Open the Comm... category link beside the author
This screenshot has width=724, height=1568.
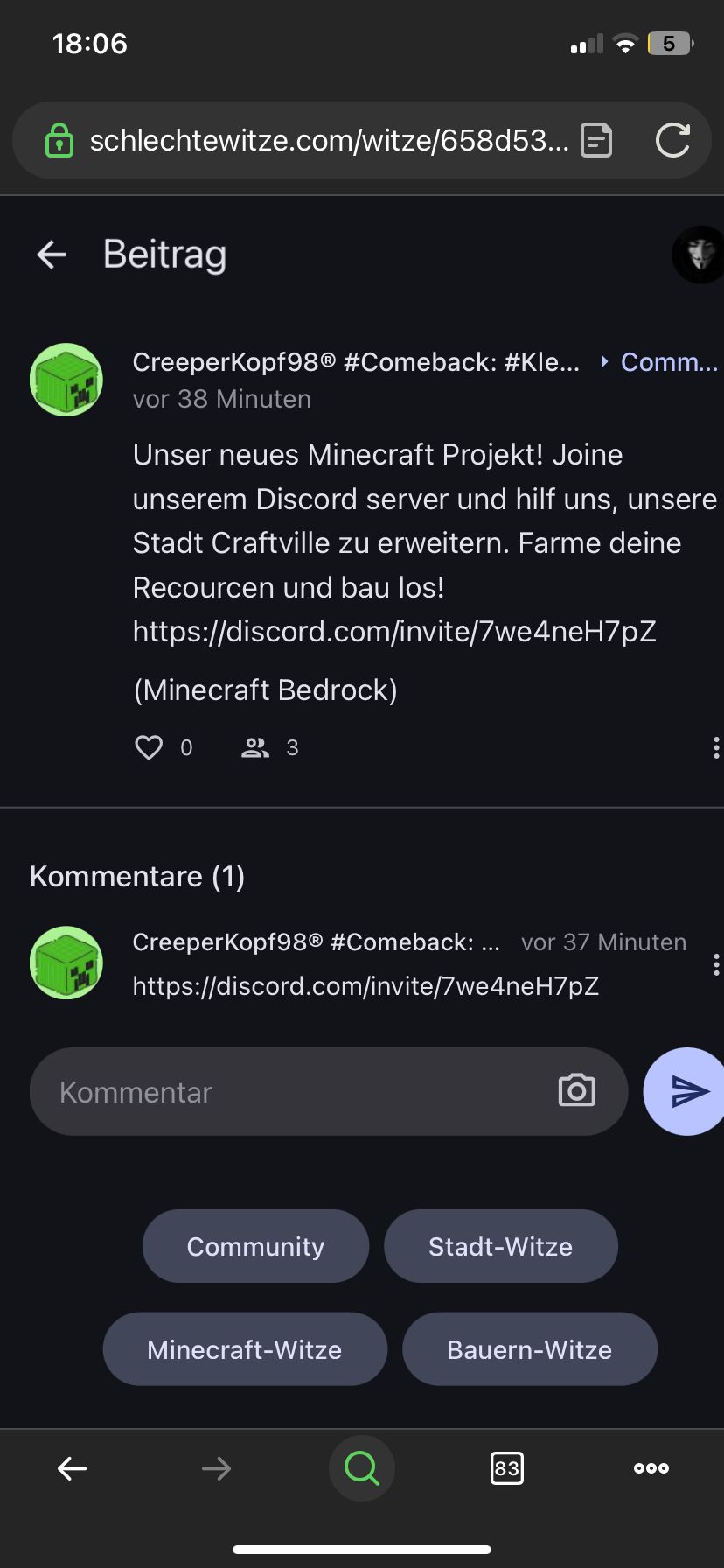coord(666,362)
